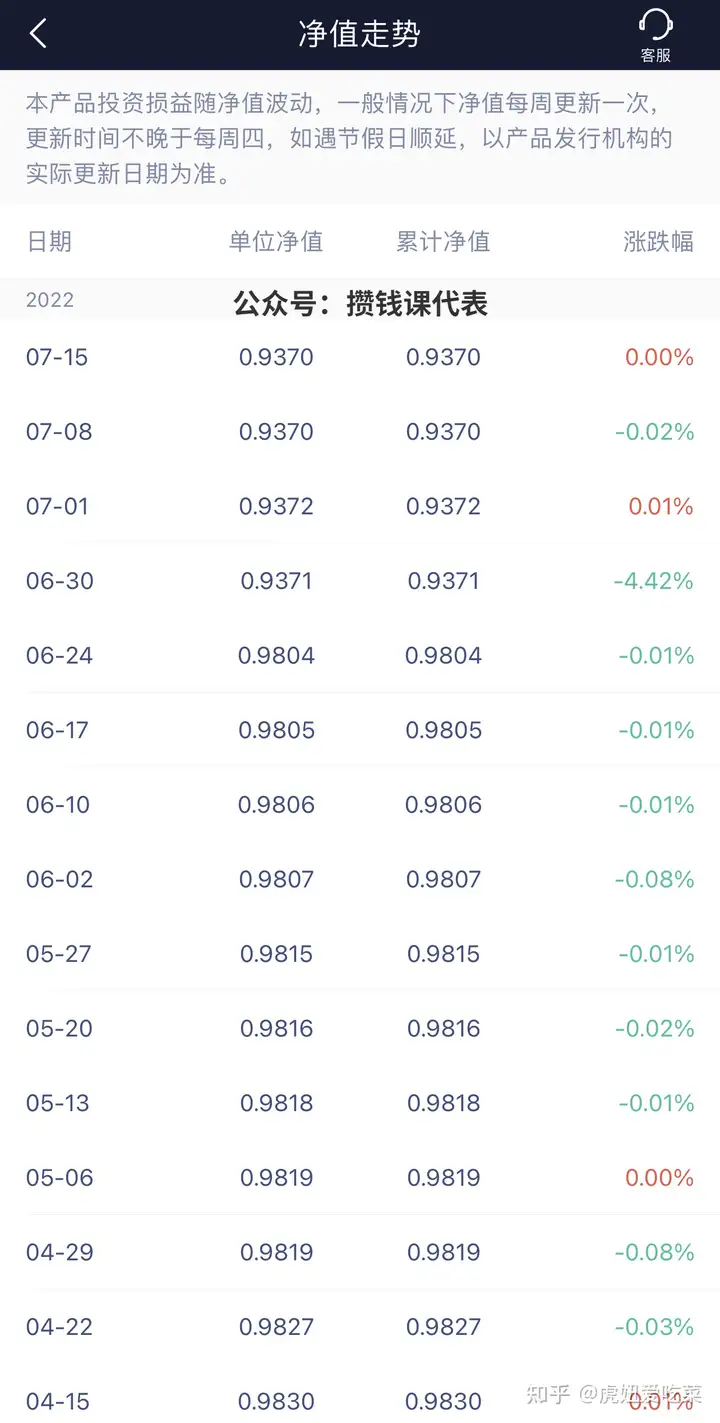This screenshot has width=720, height=1423.
Task: Open customer service 客服
Action: pos(655,35)
